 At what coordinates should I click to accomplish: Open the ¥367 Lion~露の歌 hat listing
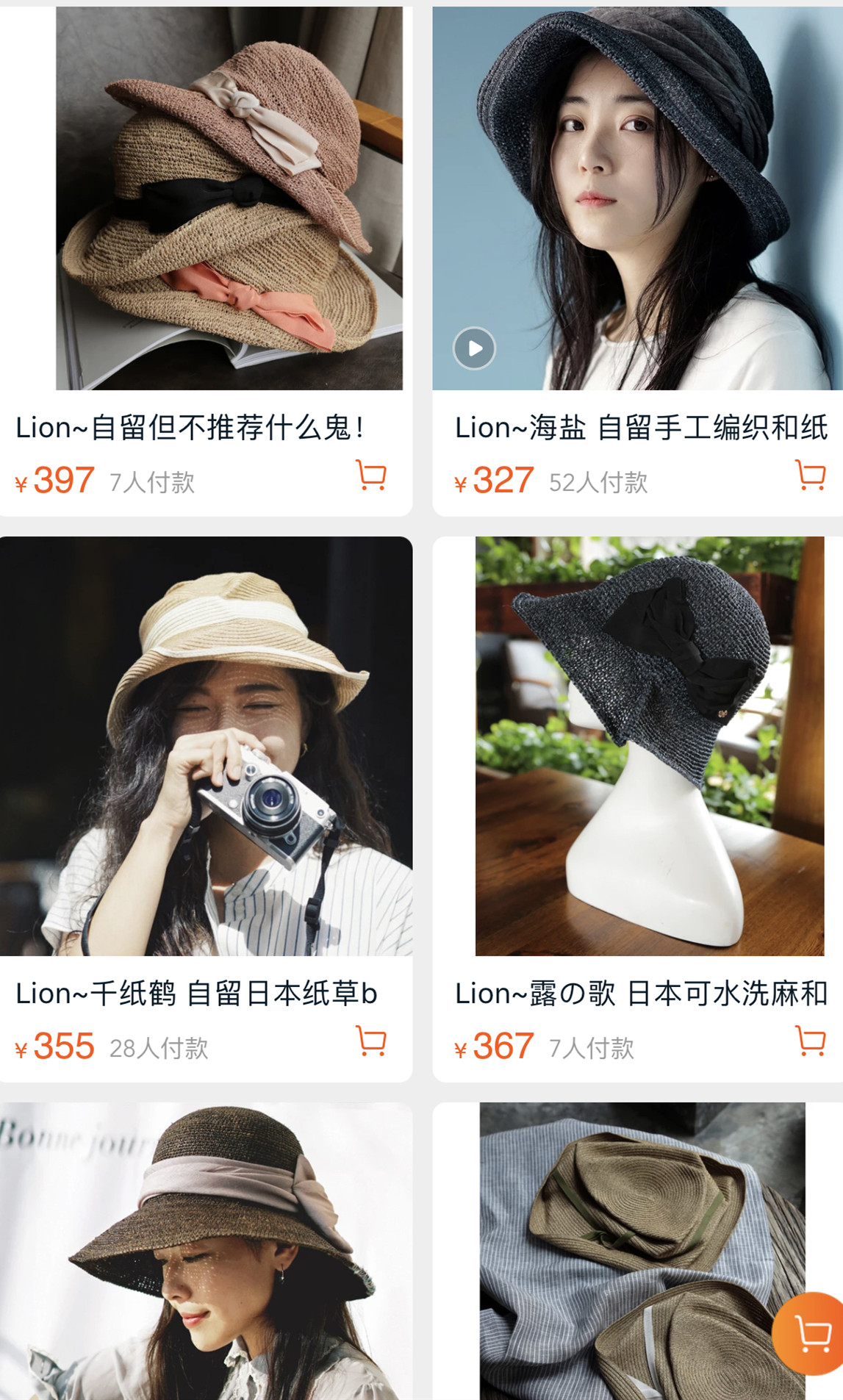[650, 746]
